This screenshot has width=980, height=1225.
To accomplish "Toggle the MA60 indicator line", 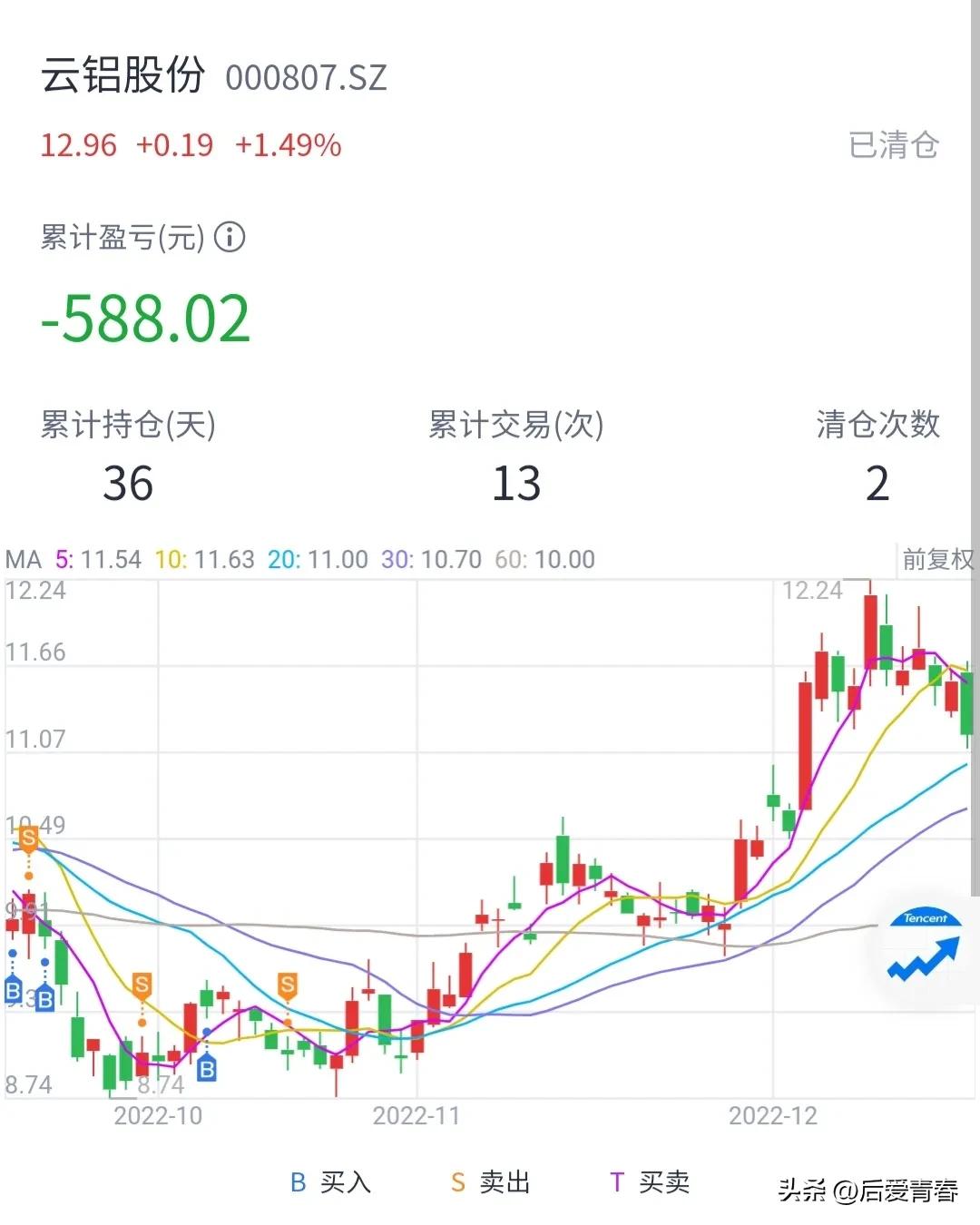I will click(544, 560).
